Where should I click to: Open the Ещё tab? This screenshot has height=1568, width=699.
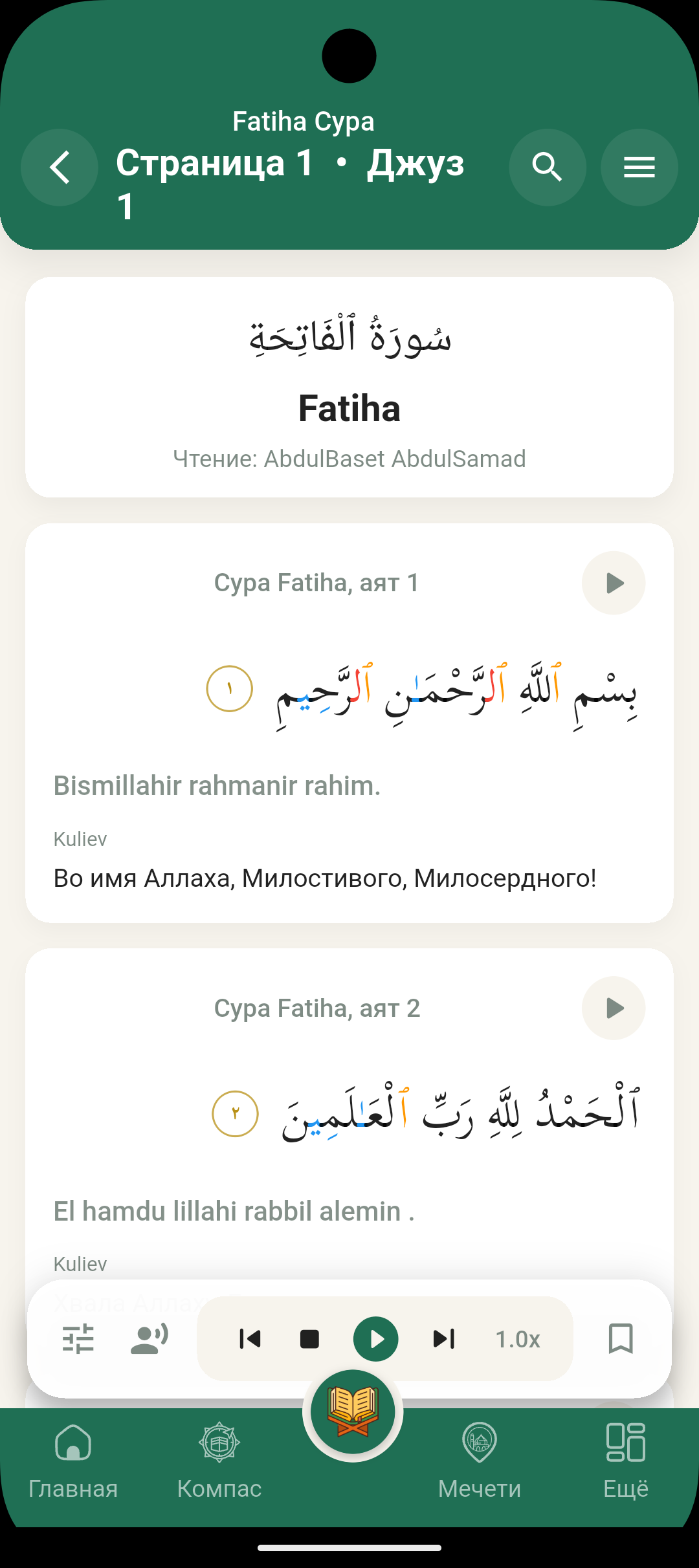pos(626,1462)
